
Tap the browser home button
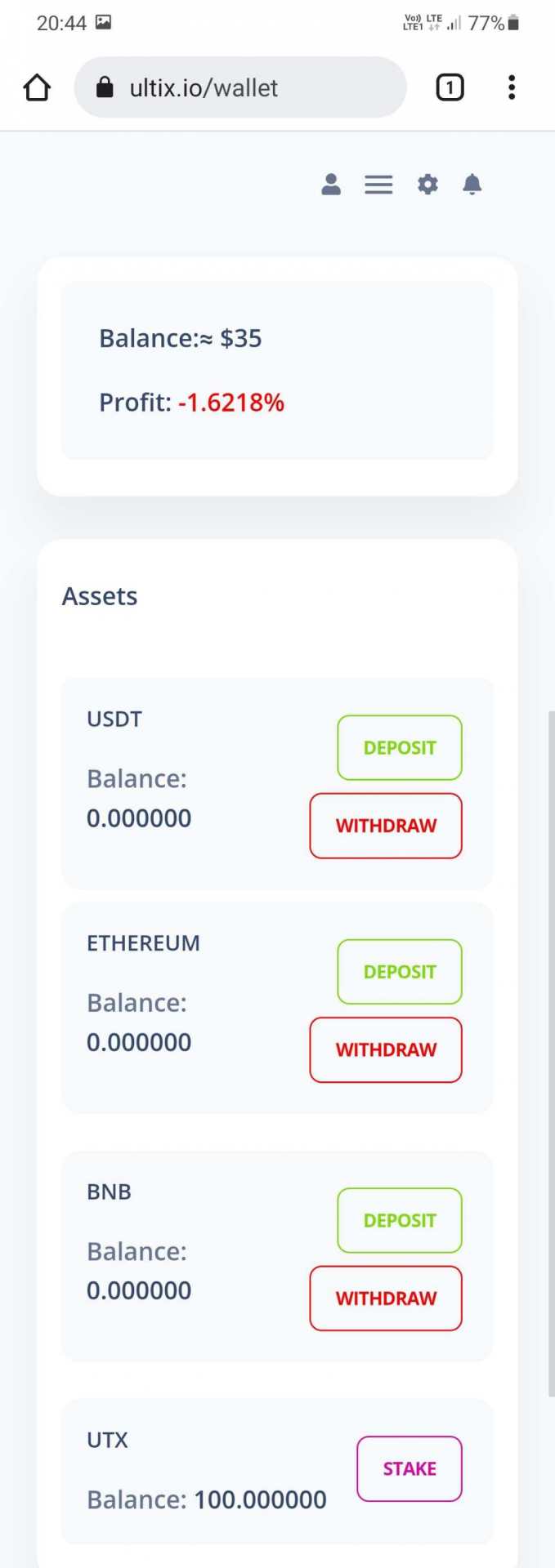click(x=37, y=87)
